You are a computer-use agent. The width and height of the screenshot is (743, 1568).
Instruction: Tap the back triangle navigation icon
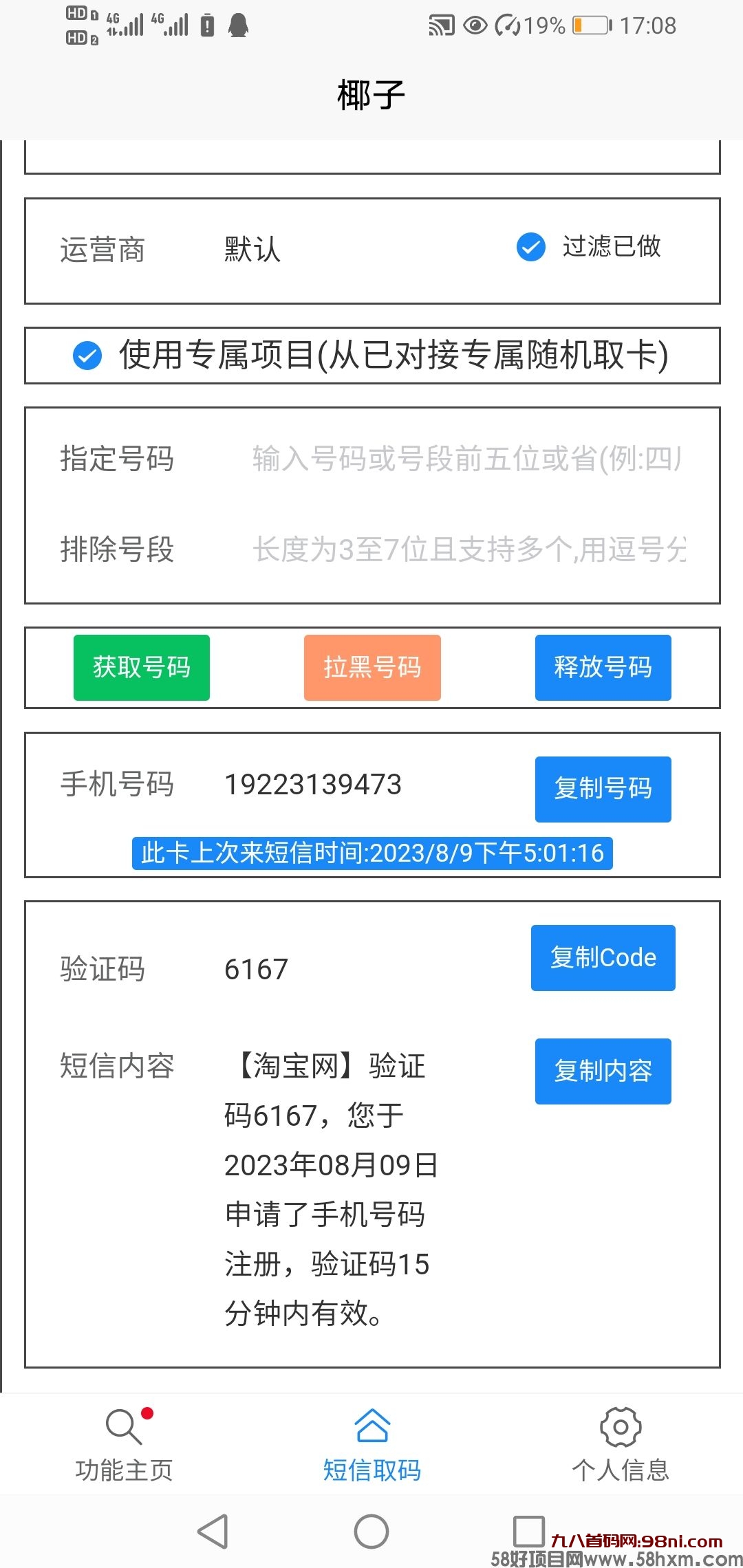pyautogui.click(x=213, y=1530)
